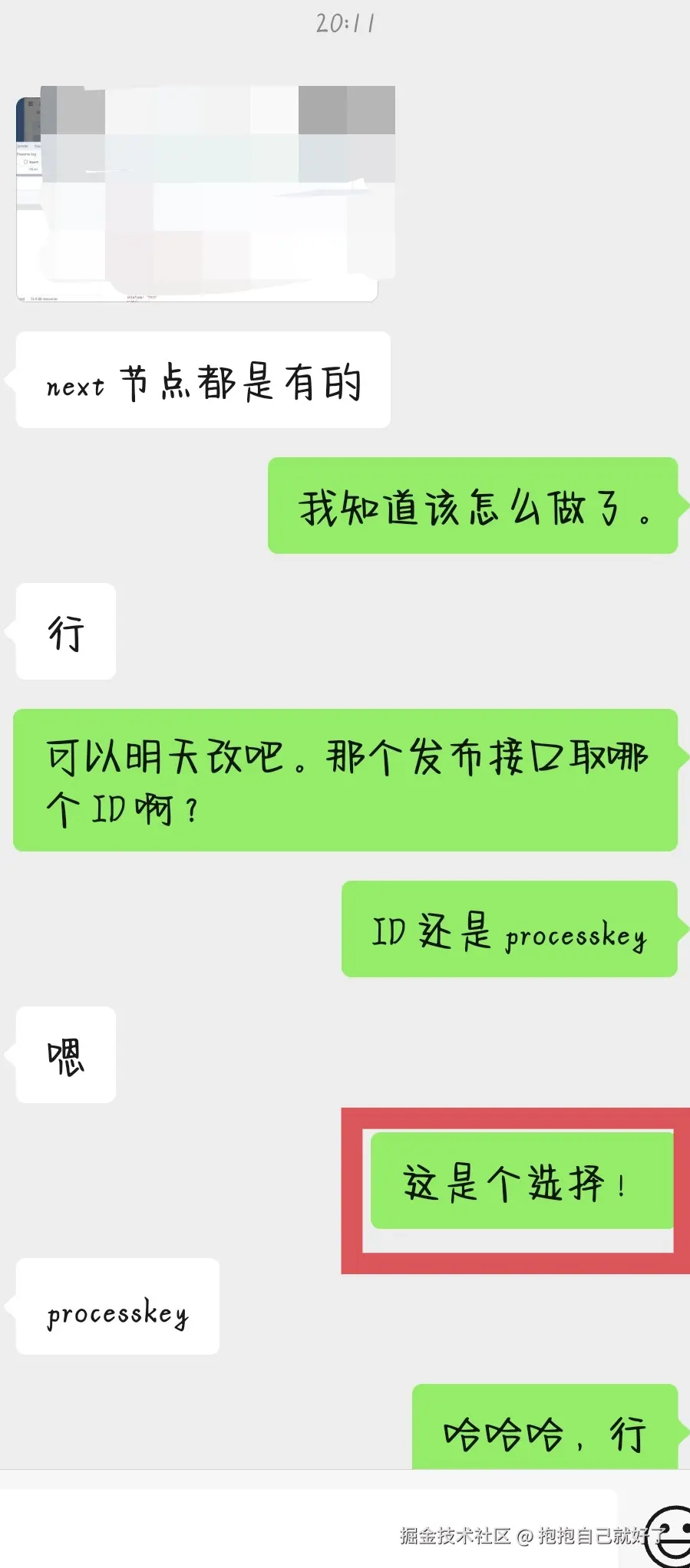Tap the message input field
This screenshot has height=1568, width=690.
307,1527
